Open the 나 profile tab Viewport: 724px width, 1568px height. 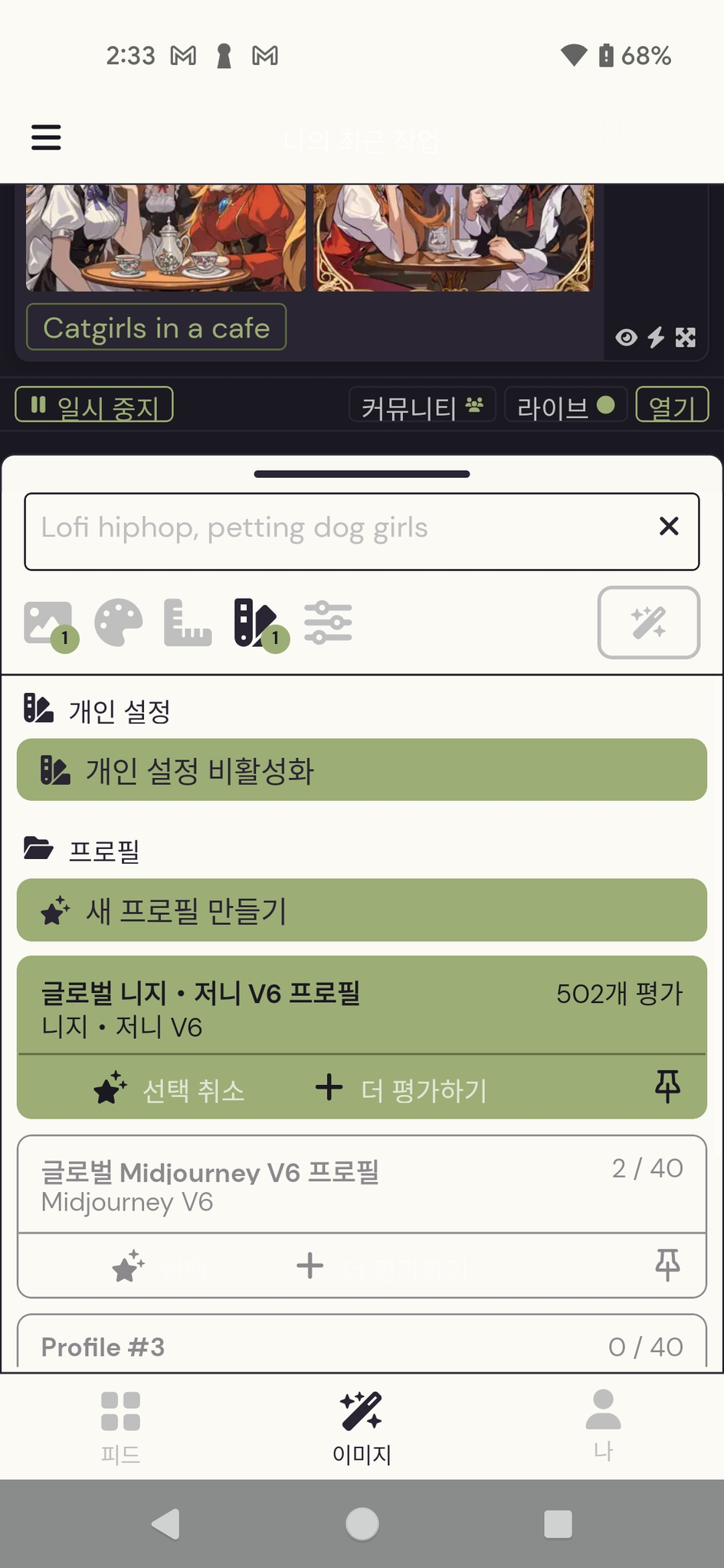click(603, 1427)
